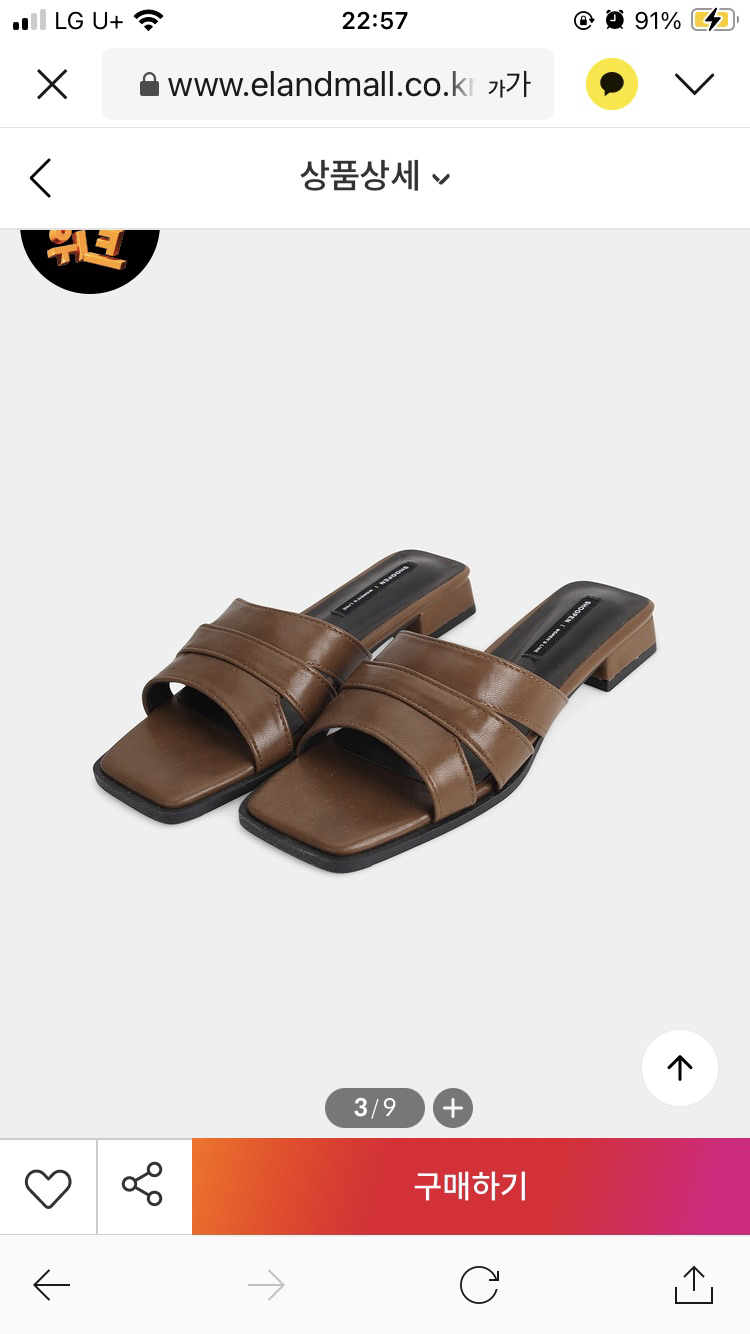This screenshot has height=1334, width=750.
Task: Go back in browser history
Action: (x=52, y=1285)
